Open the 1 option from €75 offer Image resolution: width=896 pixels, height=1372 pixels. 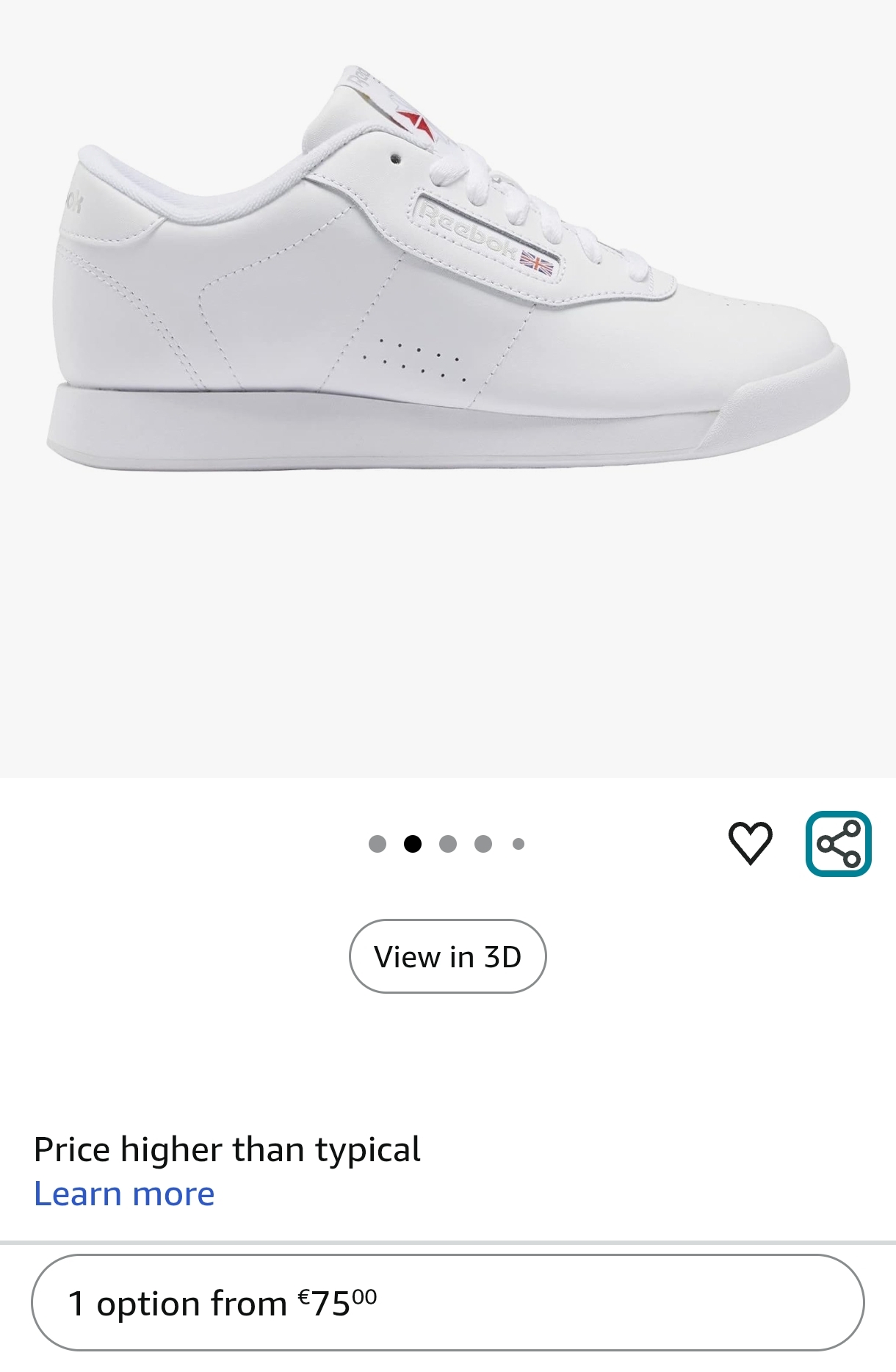pyautogui.click(x=447, y=1303)
